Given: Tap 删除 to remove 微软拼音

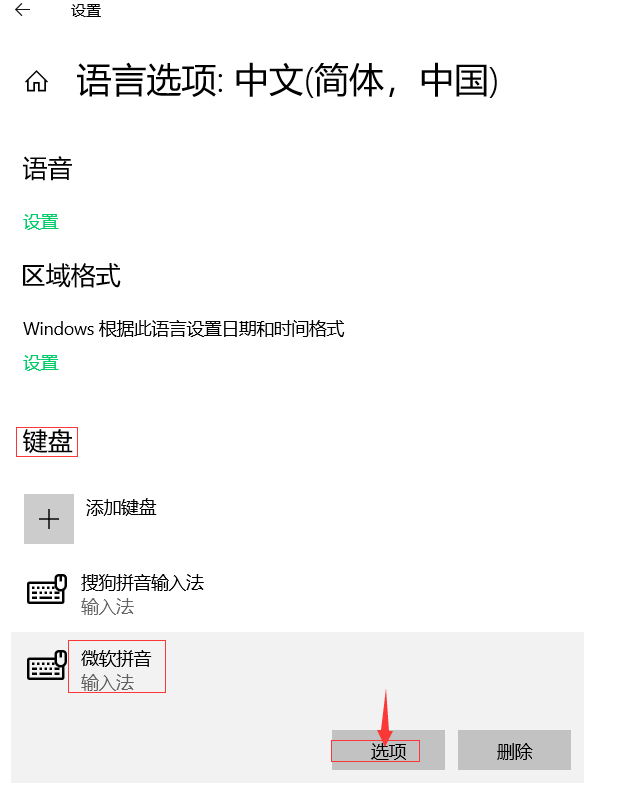Looking at the screenshot, I should (514, 751).
